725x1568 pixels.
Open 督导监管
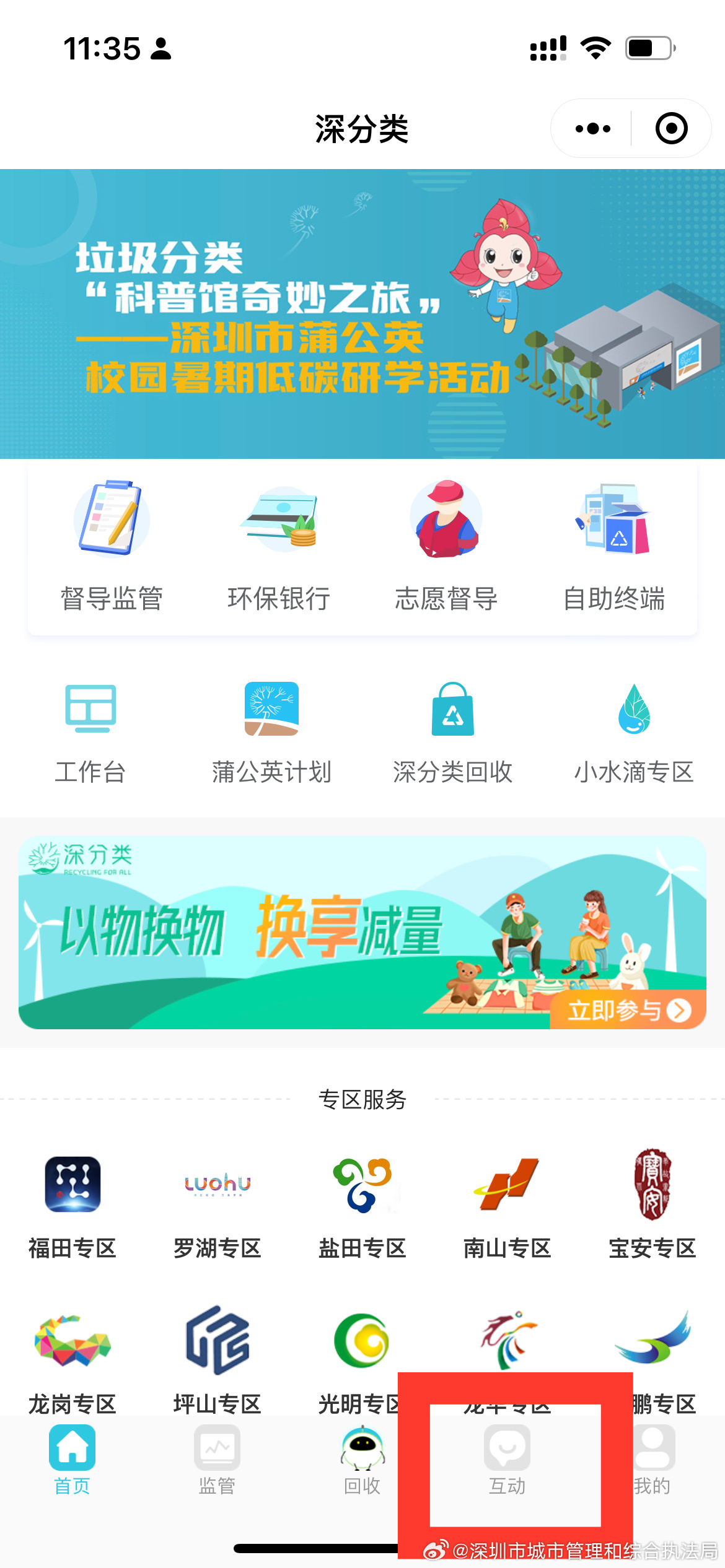112,546
